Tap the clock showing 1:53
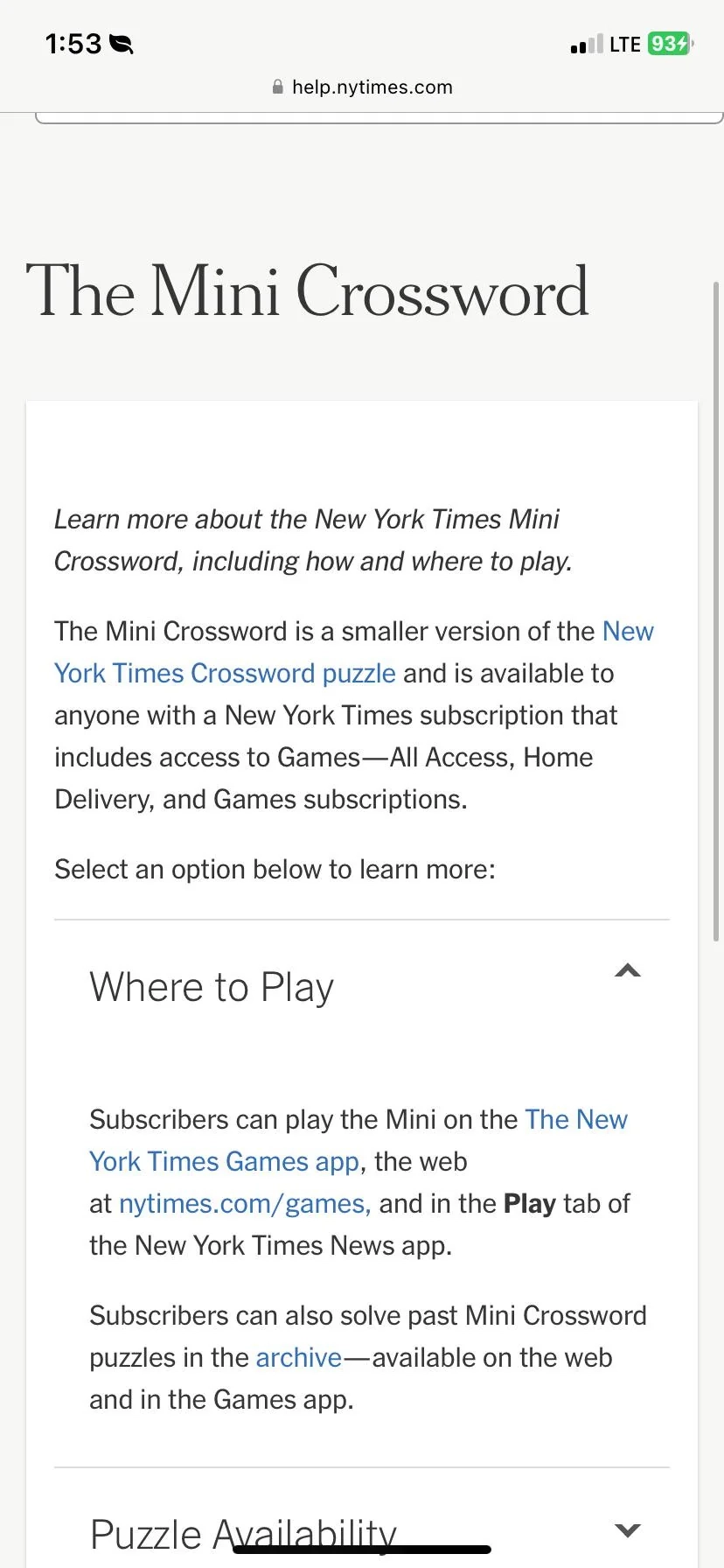The height and width of the screenshot is (1568, 724). pos(73,43)
